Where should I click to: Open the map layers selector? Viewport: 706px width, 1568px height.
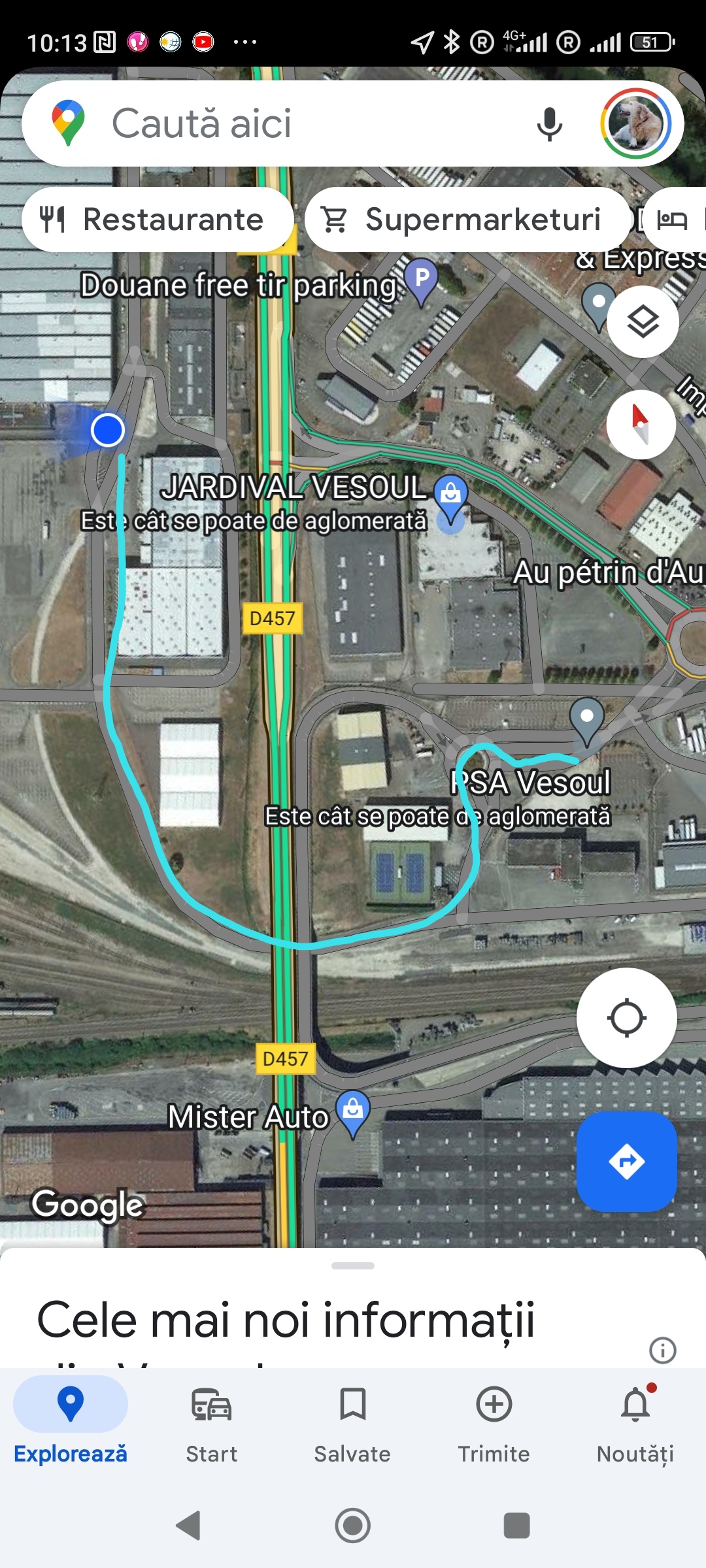click(x=643, y=321)
